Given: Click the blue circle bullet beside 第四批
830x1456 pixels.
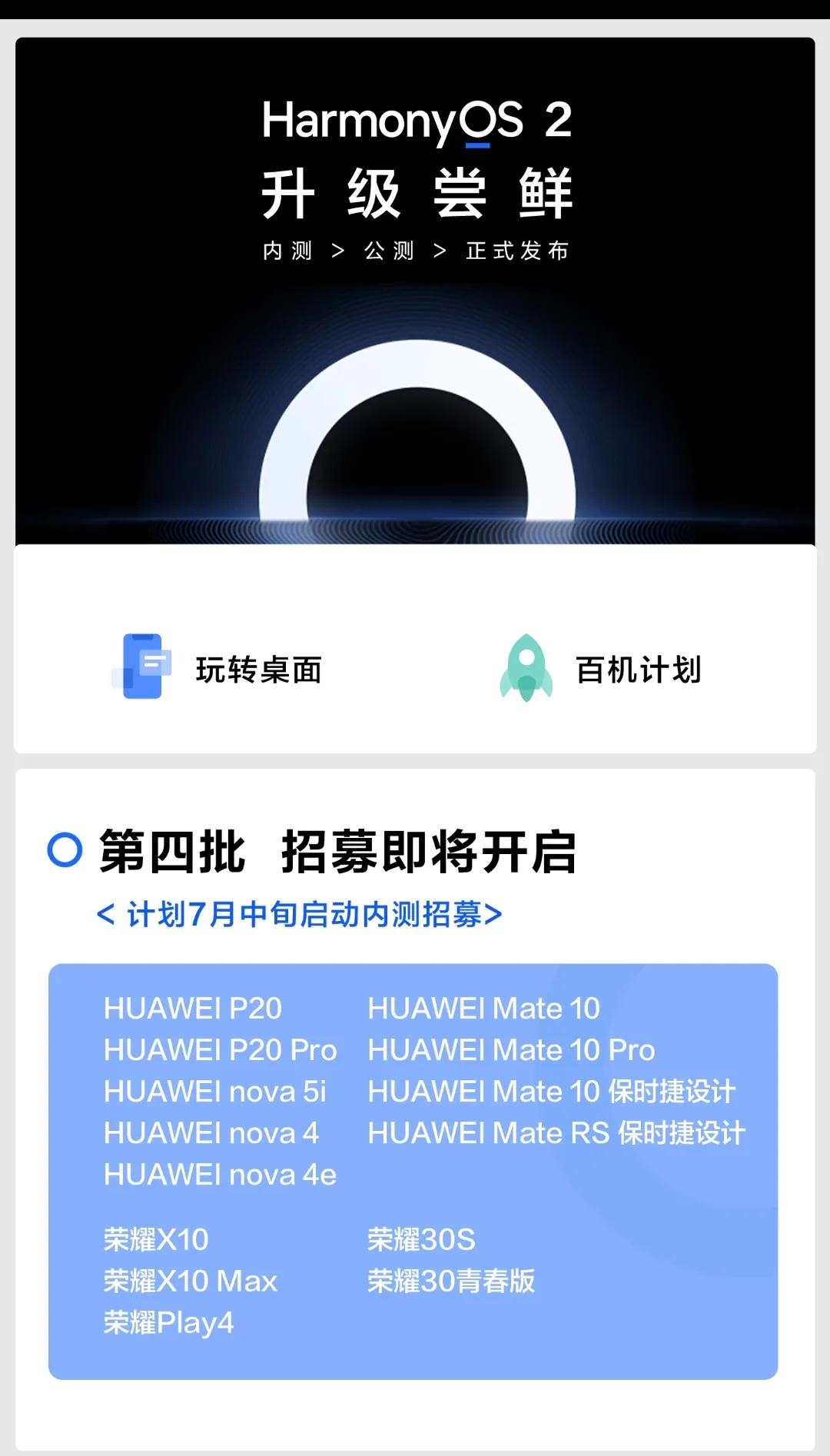Looking at the screenshot, I should coord(64,849).
